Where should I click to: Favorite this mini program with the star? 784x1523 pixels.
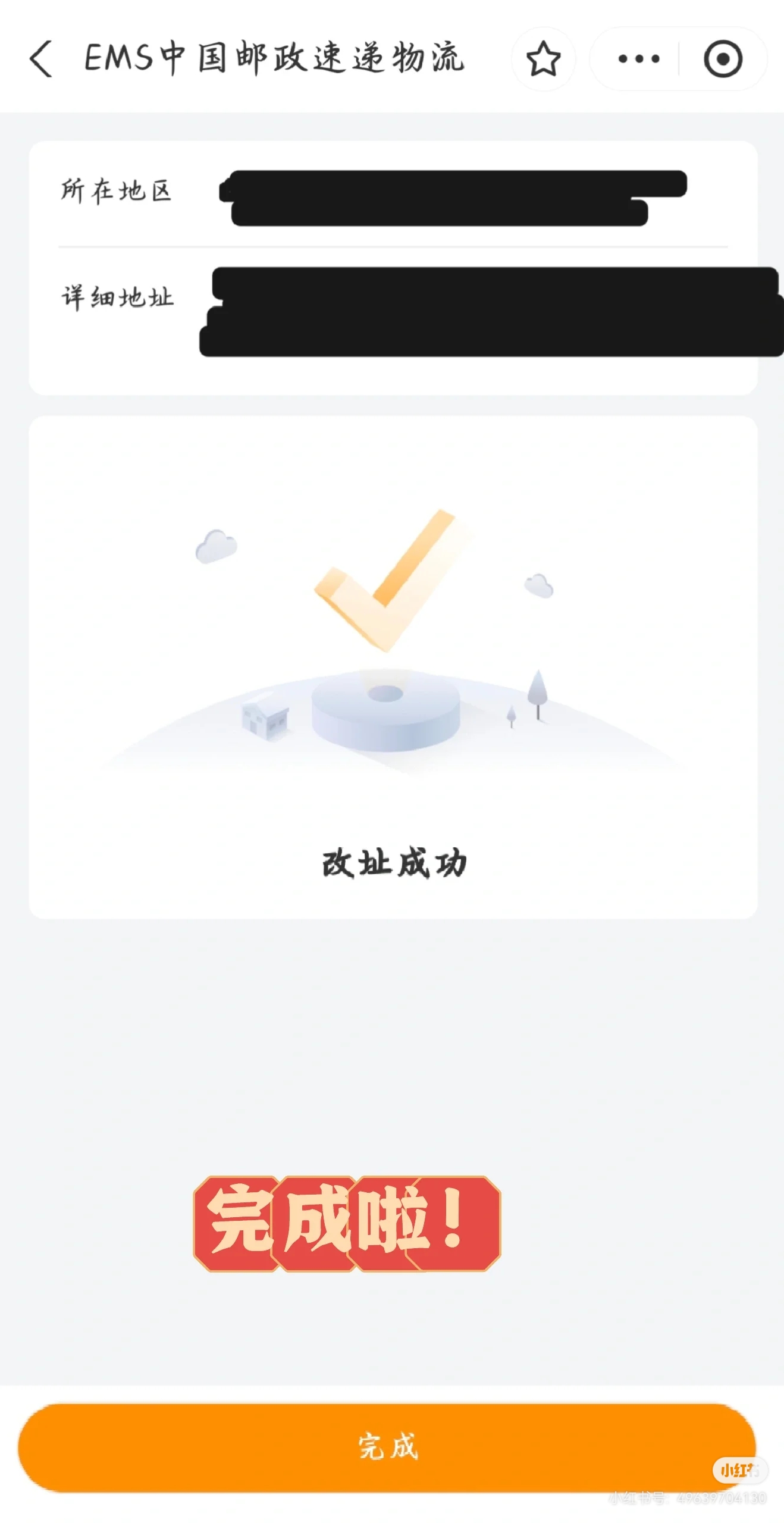(543, 59)
